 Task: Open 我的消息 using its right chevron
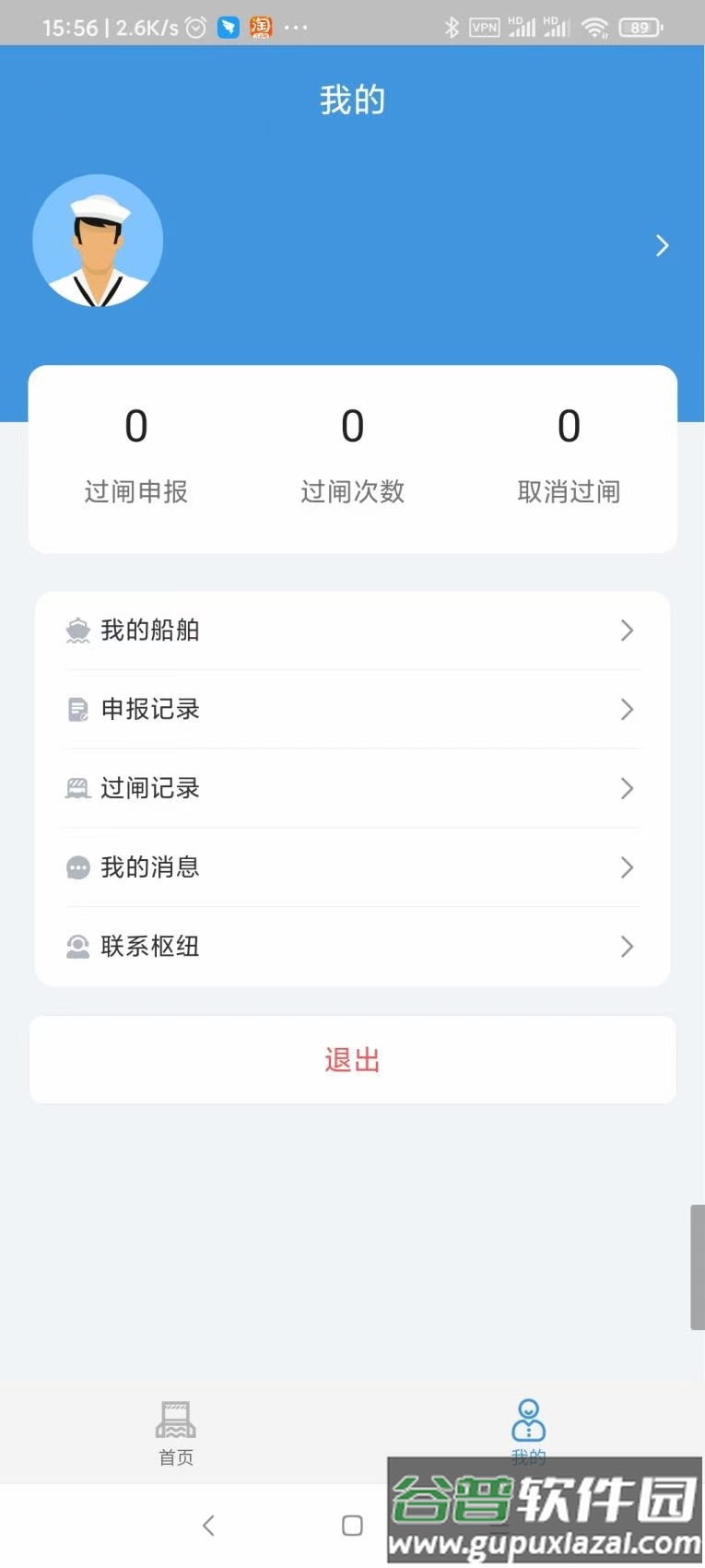(628, 867)
